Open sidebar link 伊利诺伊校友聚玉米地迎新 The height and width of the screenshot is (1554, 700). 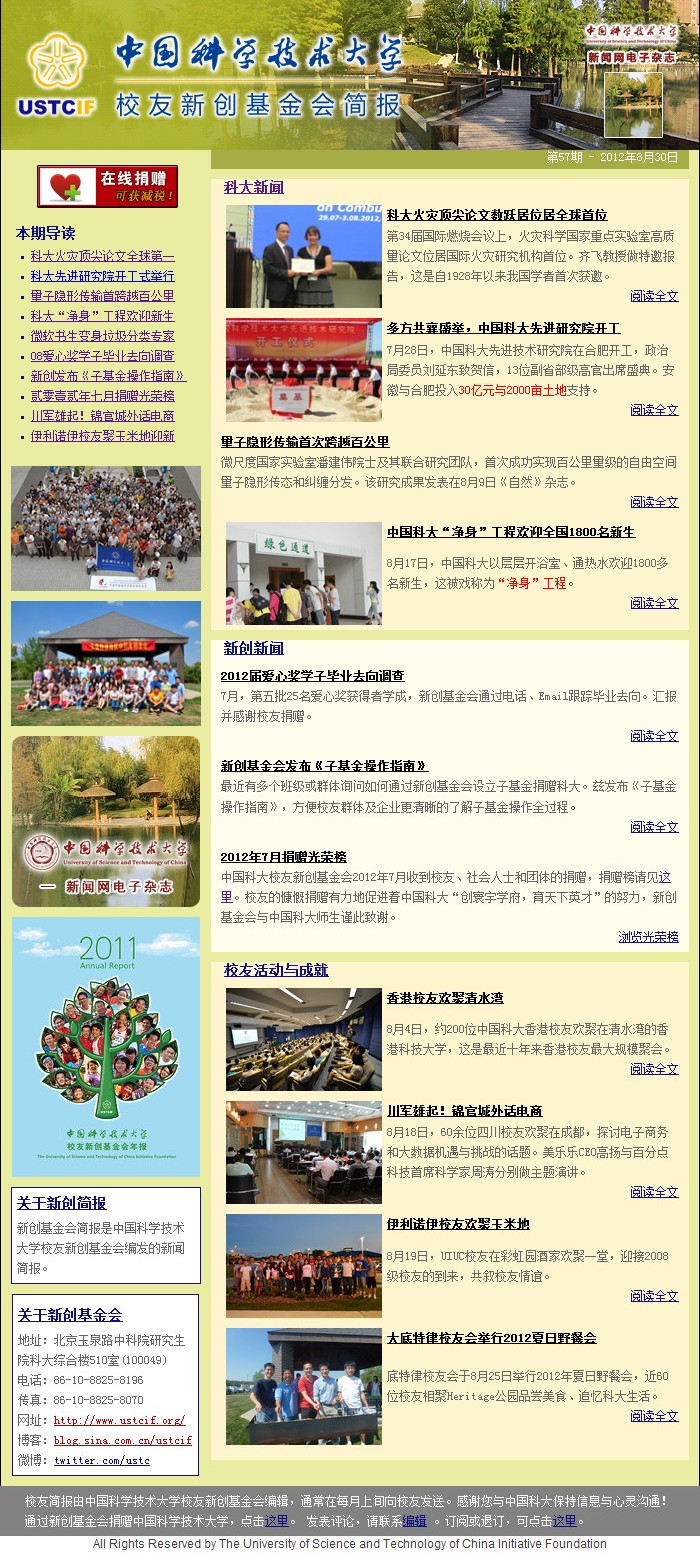102,436
